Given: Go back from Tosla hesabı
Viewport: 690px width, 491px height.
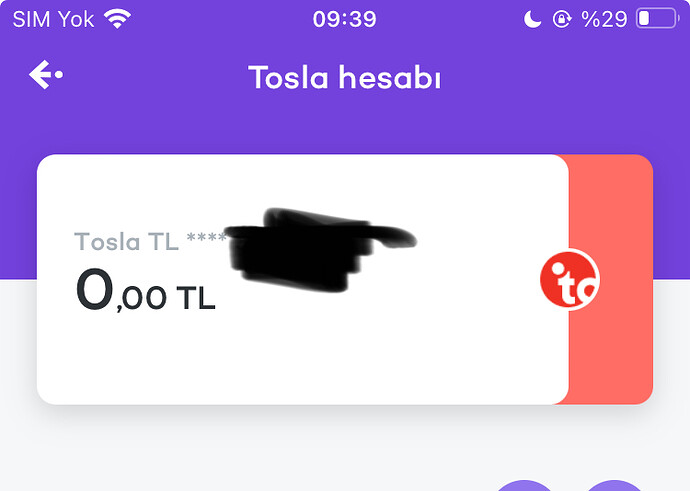Looking at the screenshot, I should point(46,75).
